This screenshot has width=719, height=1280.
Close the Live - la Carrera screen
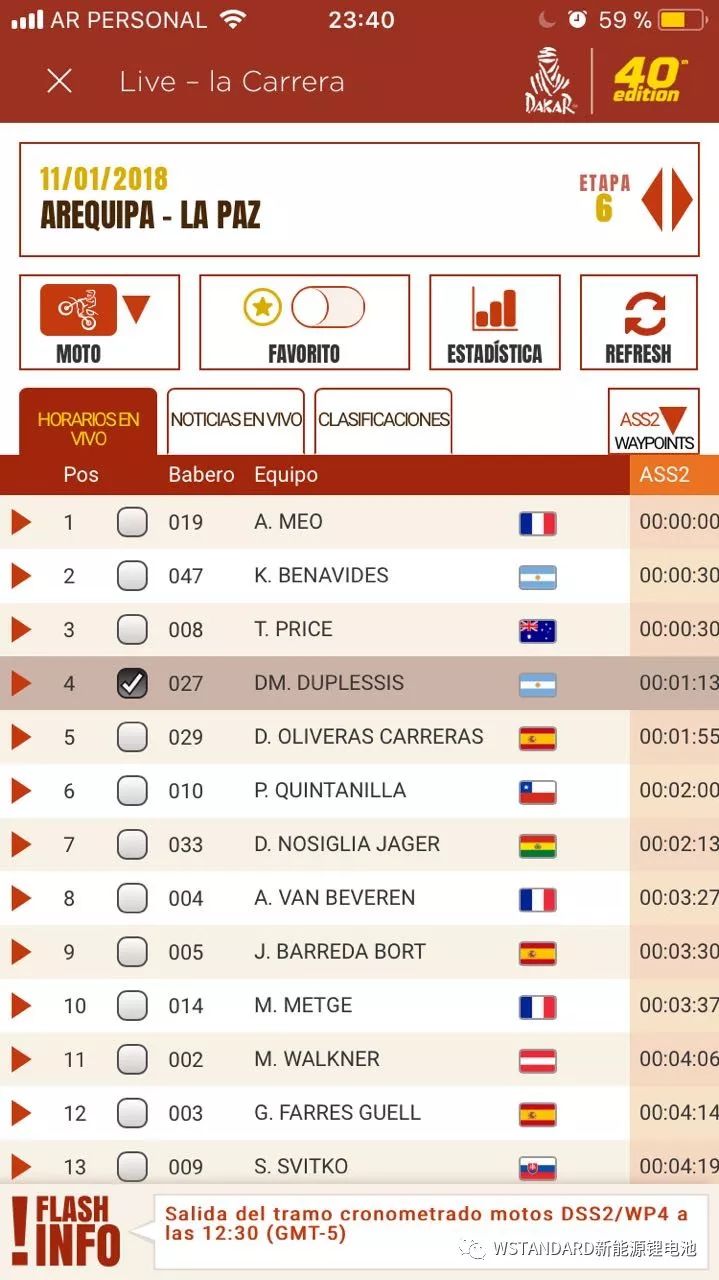point(59,81)
